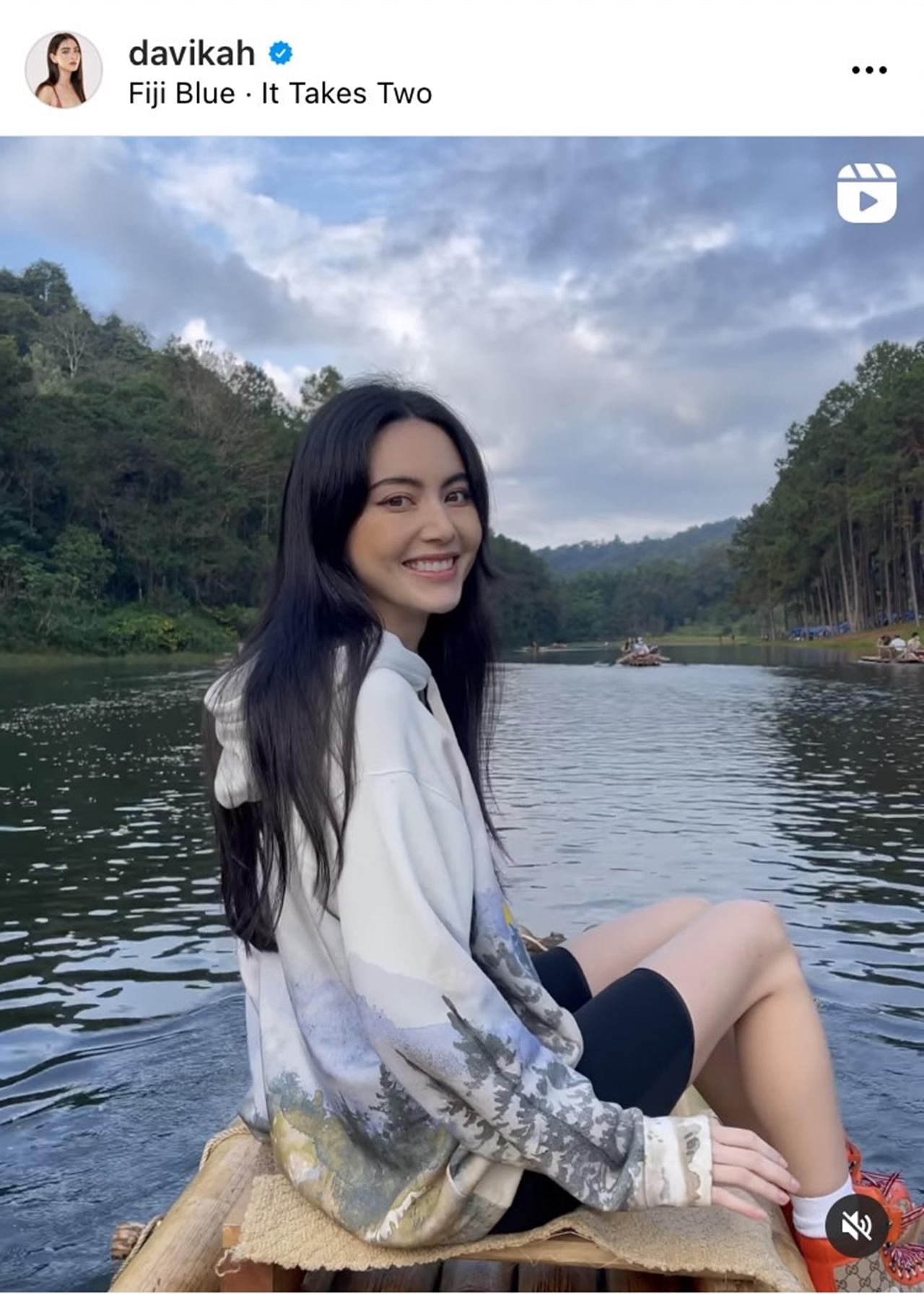Open this video in Reels

point(866,193)
